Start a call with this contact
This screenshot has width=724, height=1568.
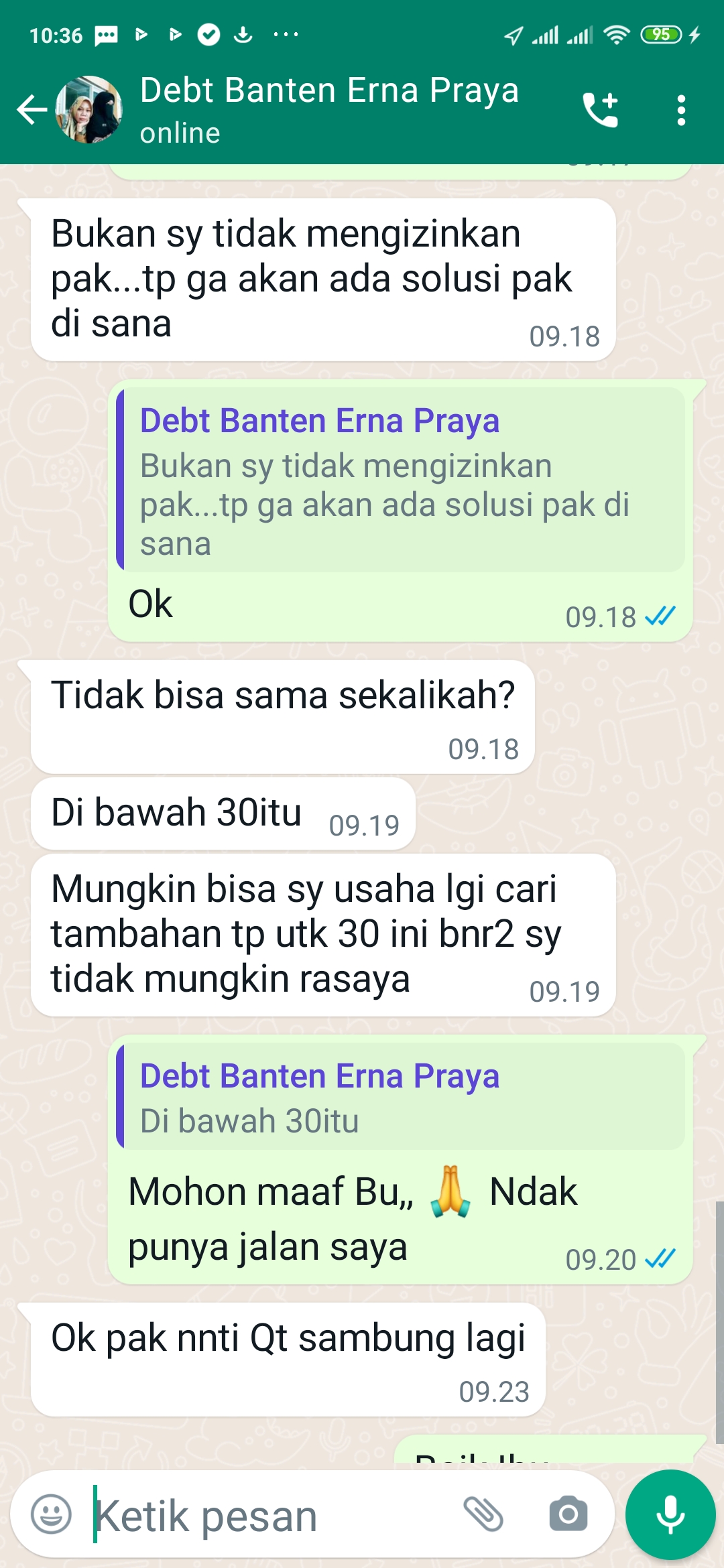click(x=600, y=110)
